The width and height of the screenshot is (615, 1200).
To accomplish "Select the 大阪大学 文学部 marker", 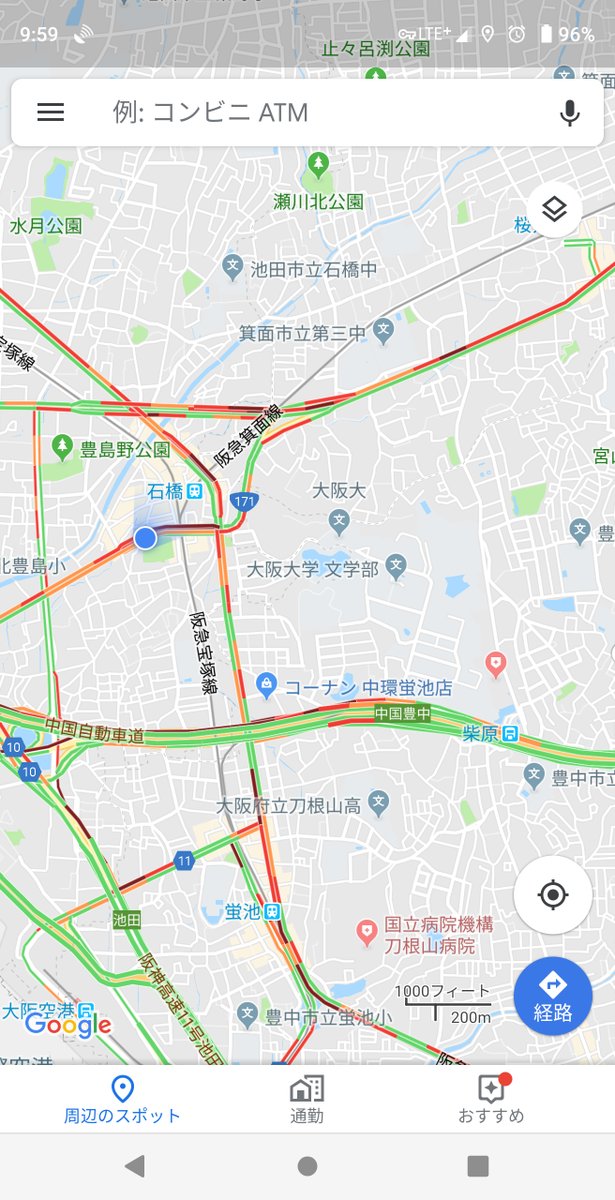I will point(397,568).
